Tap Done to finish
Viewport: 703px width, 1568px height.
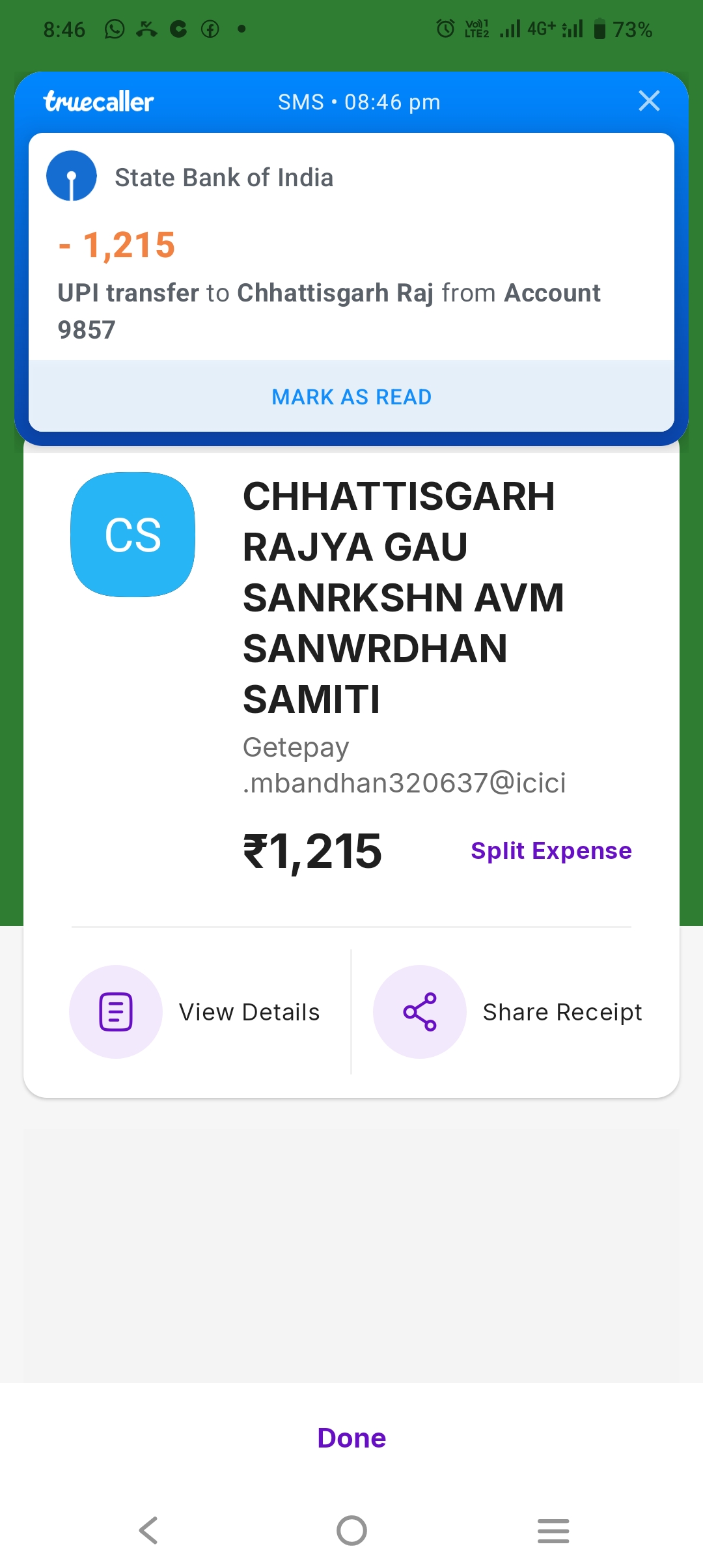(x=351, y=1438)
